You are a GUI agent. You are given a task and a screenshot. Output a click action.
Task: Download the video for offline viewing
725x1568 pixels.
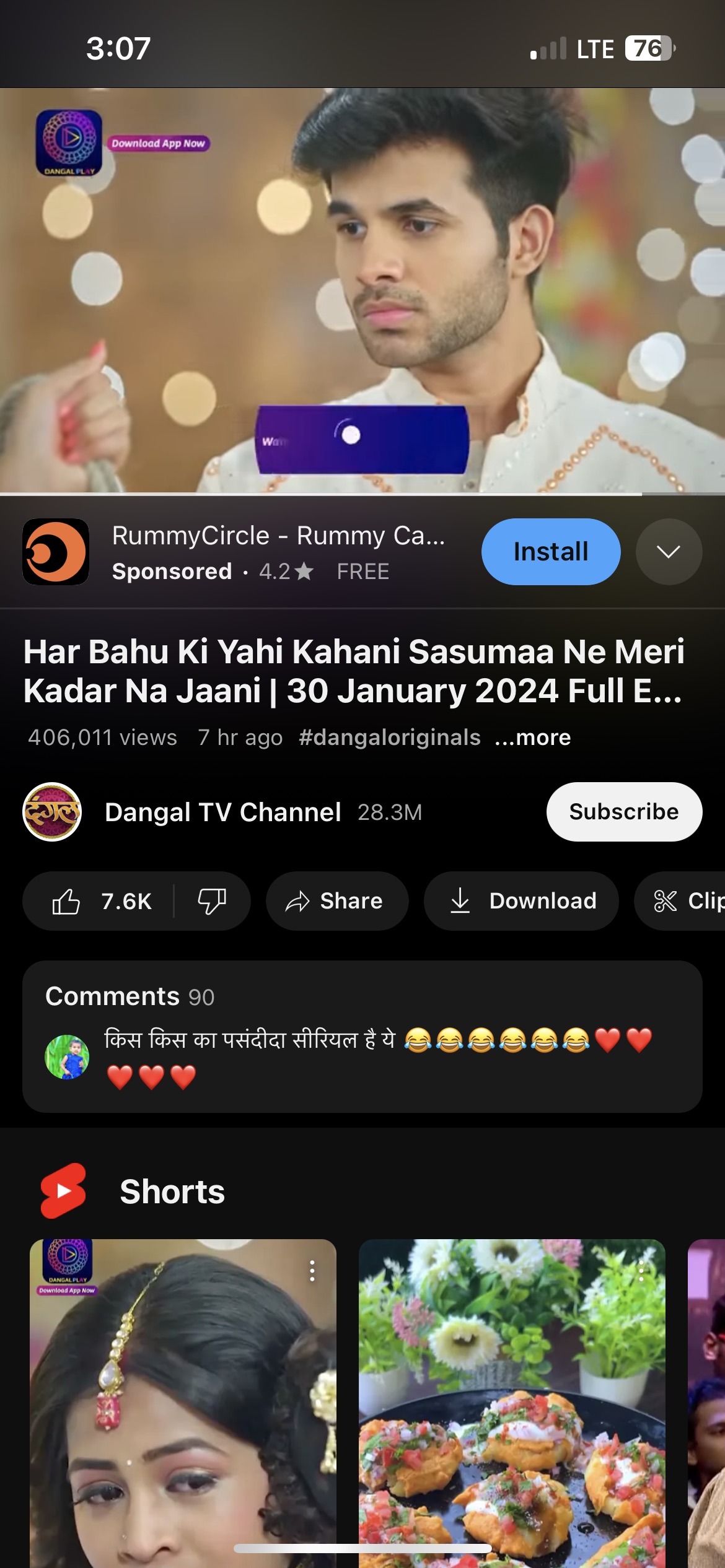[x=521, y=901]
